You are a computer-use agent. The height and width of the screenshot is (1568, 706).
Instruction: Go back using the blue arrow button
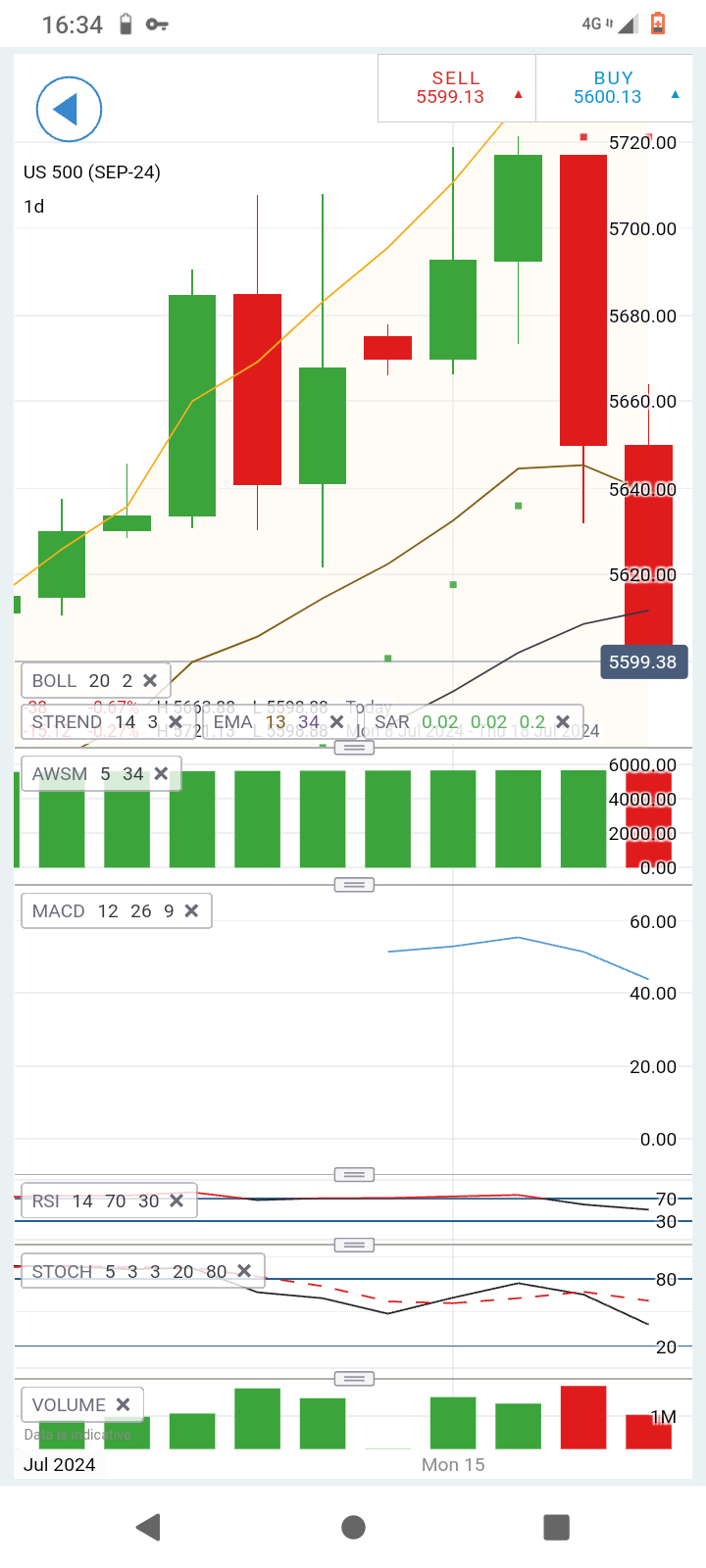(69, 109)
